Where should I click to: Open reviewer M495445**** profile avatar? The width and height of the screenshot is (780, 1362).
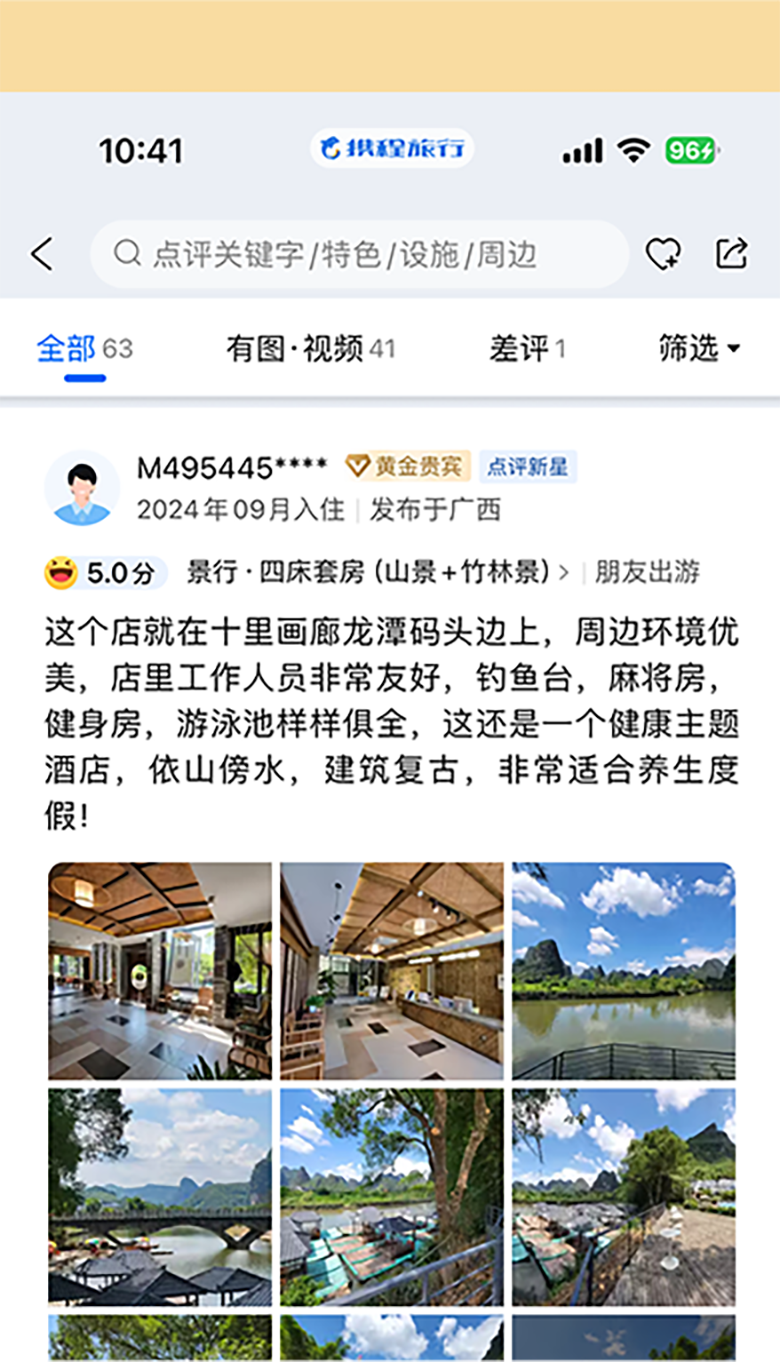click(x=82, y=488)
